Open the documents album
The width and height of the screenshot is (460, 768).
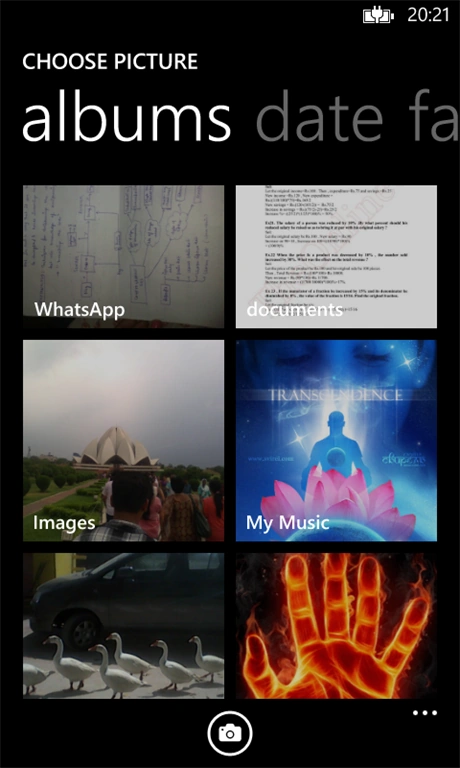point(336,257)
